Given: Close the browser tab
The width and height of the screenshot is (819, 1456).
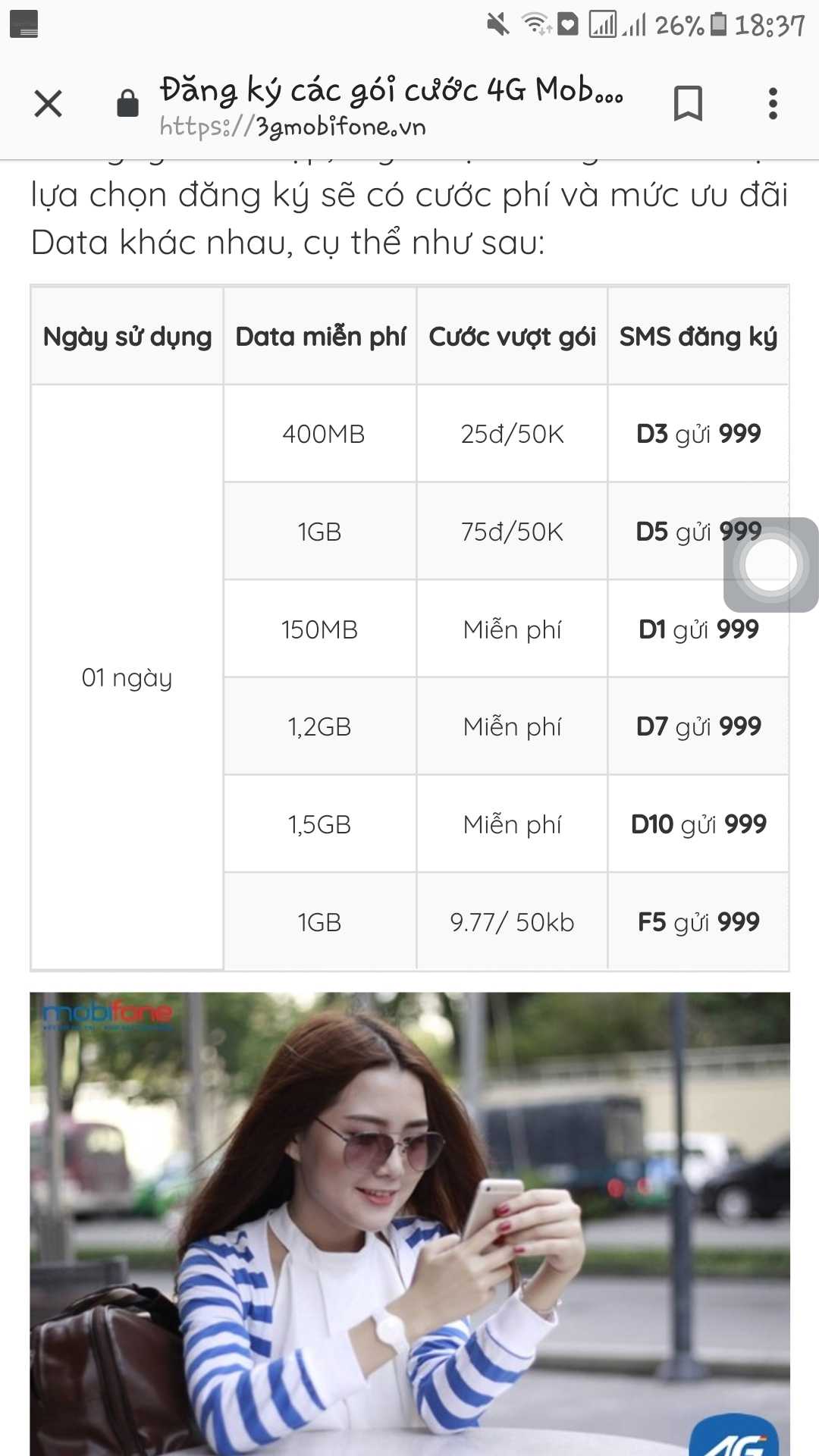Looking at the screenshot, I should point(48,104).
